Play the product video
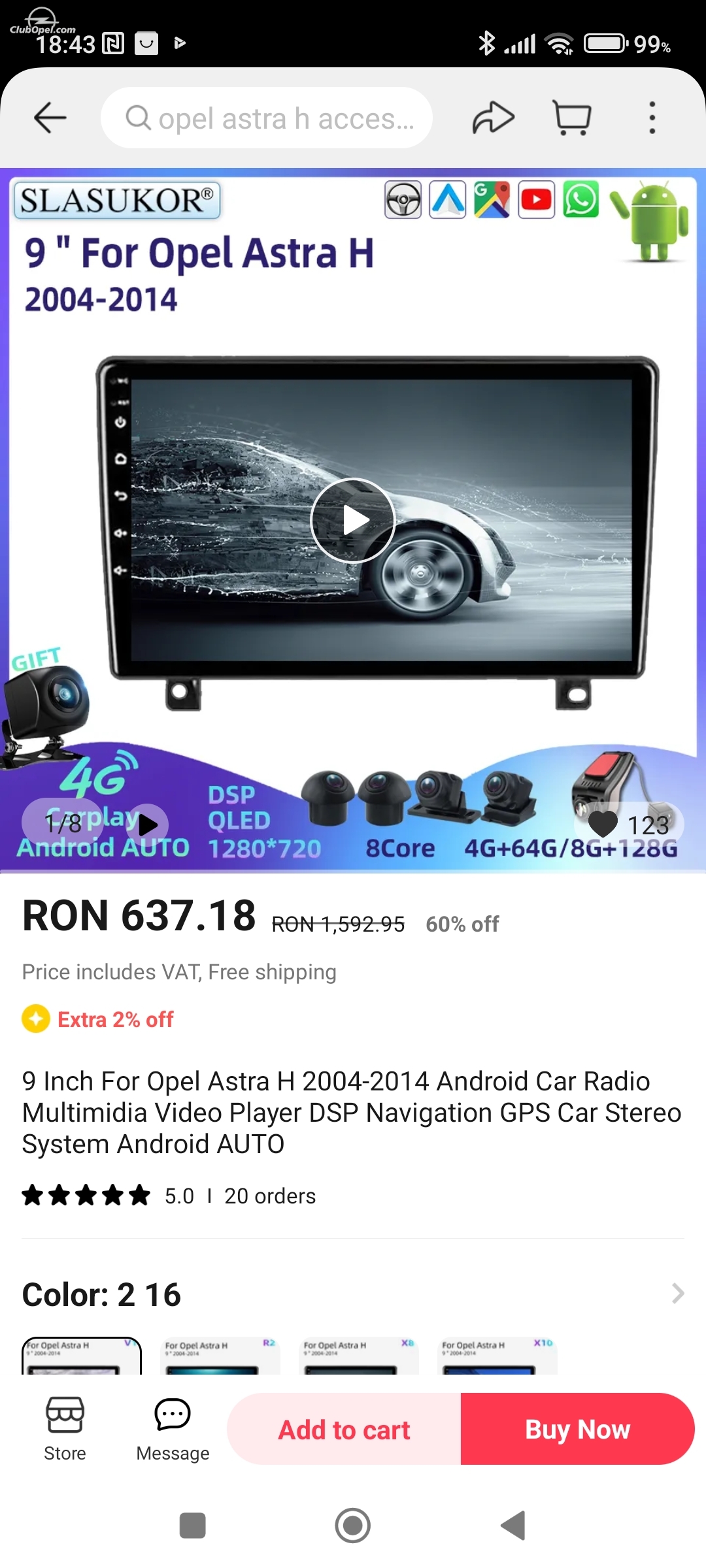706x1568 pixels. click(x=353, y=521)
